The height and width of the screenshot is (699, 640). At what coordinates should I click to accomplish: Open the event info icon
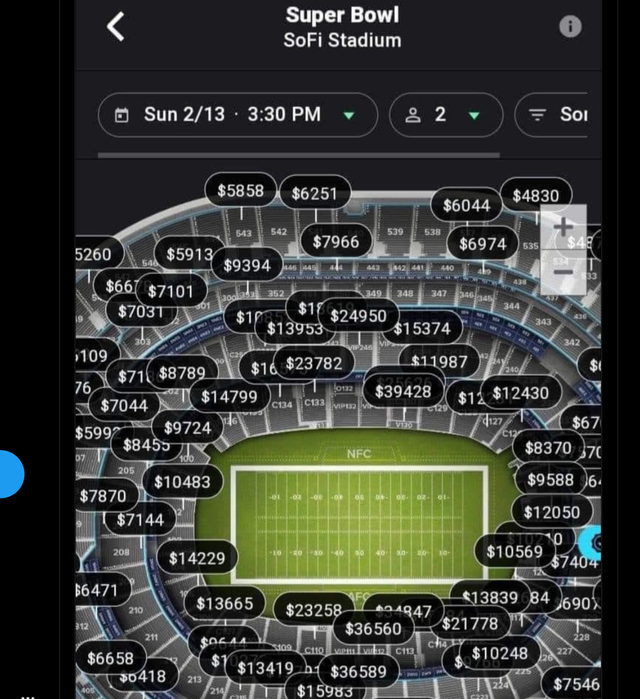tap(570, 27)
